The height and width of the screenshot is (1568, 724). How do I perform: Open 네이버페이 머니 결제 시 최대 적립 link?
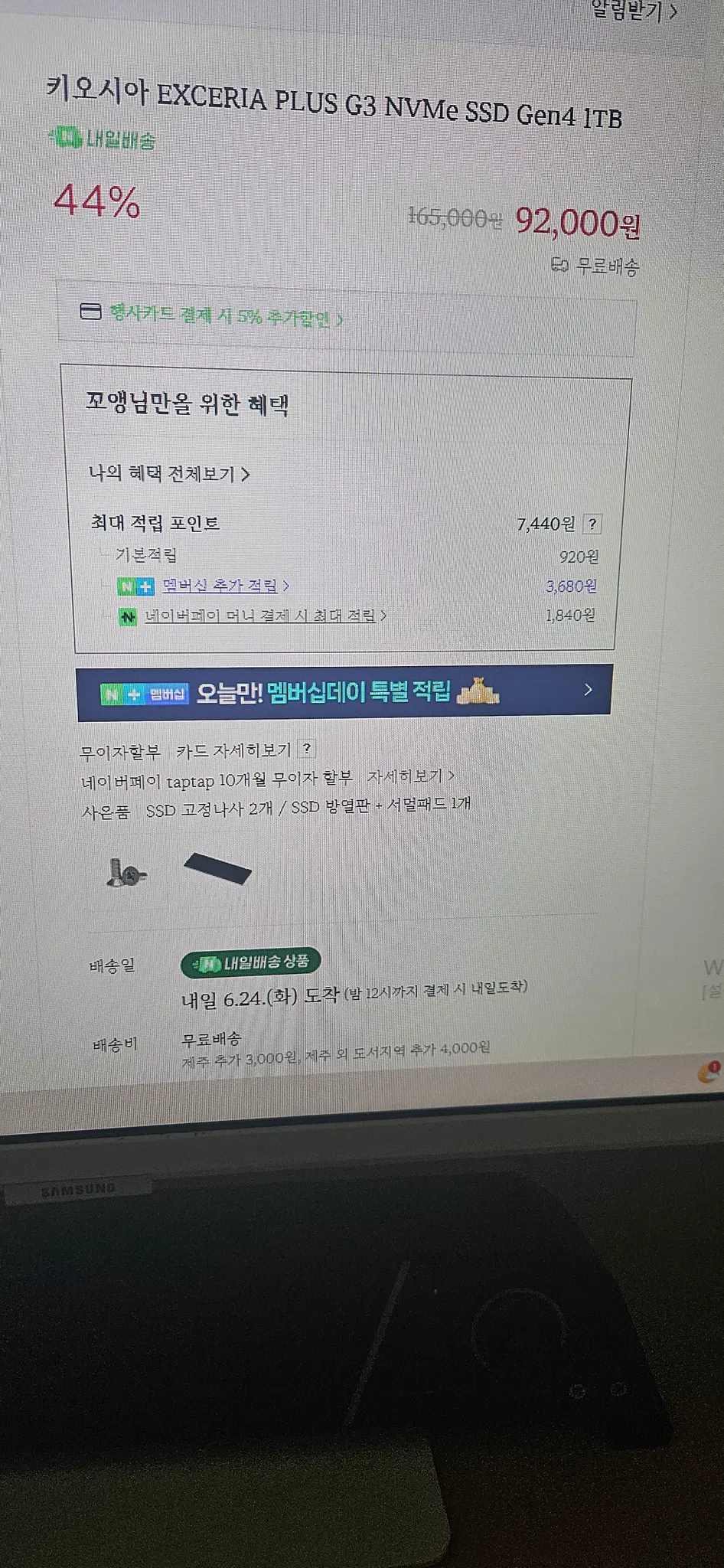[266, 616]
